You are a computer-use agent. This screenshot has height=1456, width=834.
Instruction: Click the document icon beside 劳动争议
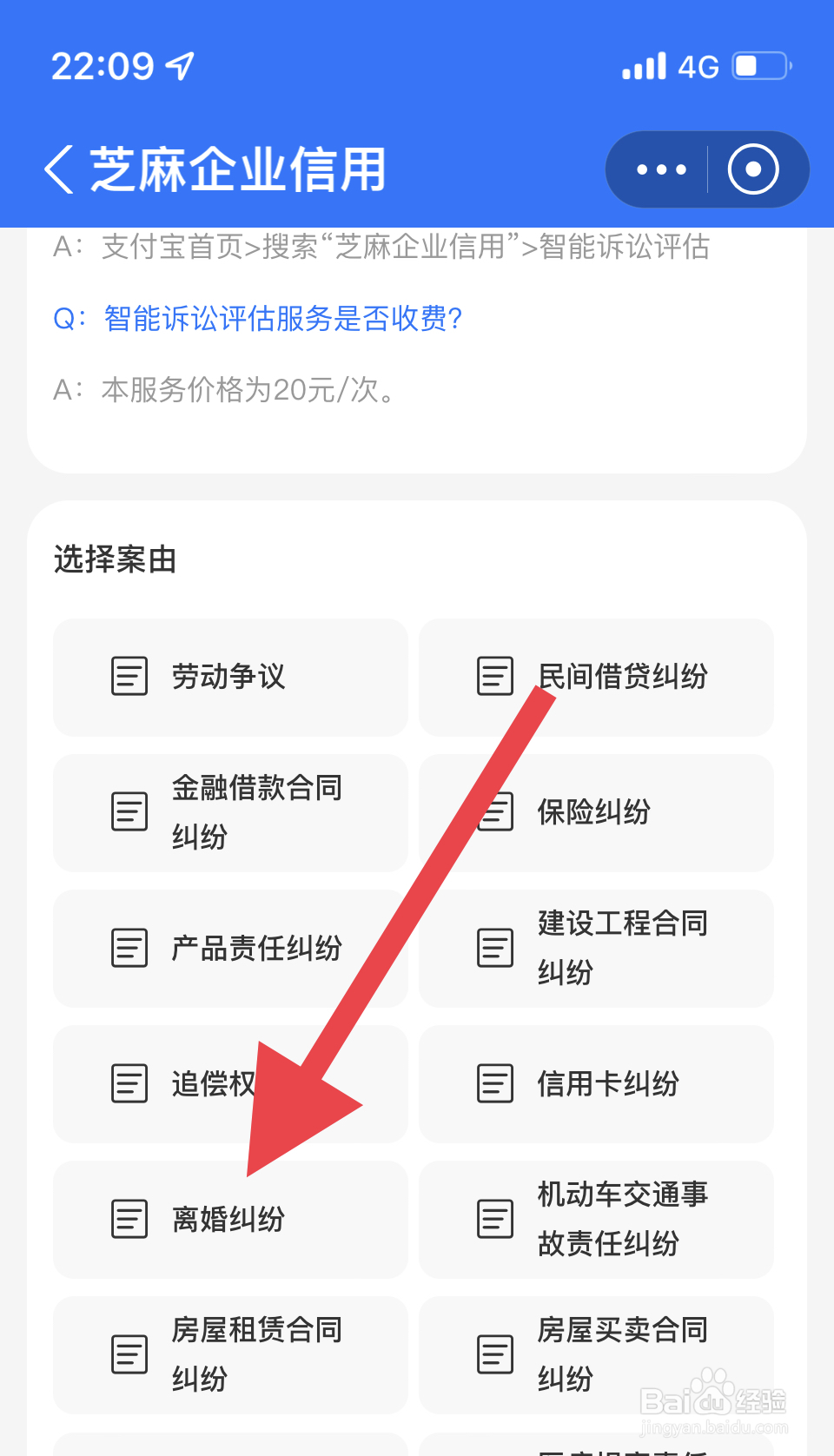pos(128,677)
